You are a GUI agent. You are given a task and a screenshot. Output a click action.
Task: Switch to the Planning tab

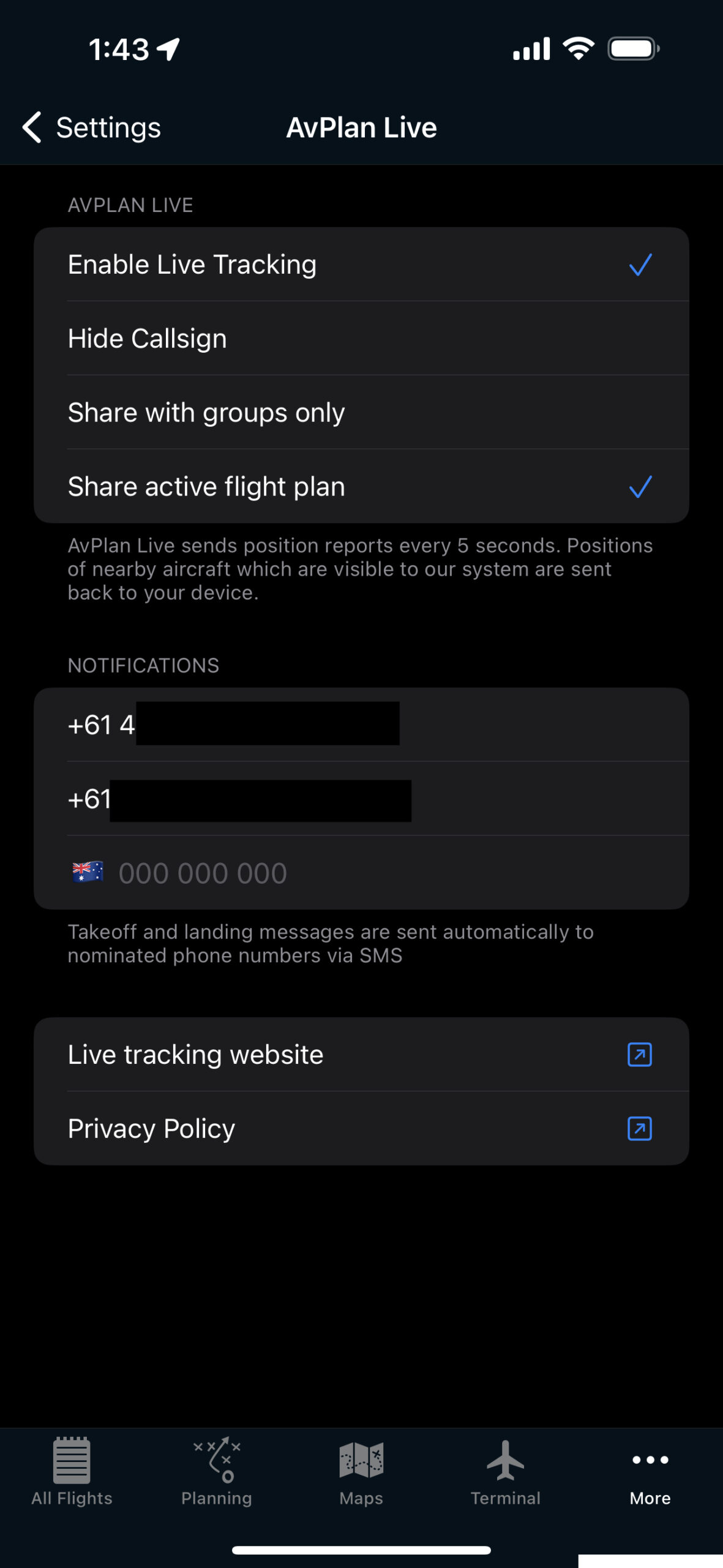point(217,1471)
